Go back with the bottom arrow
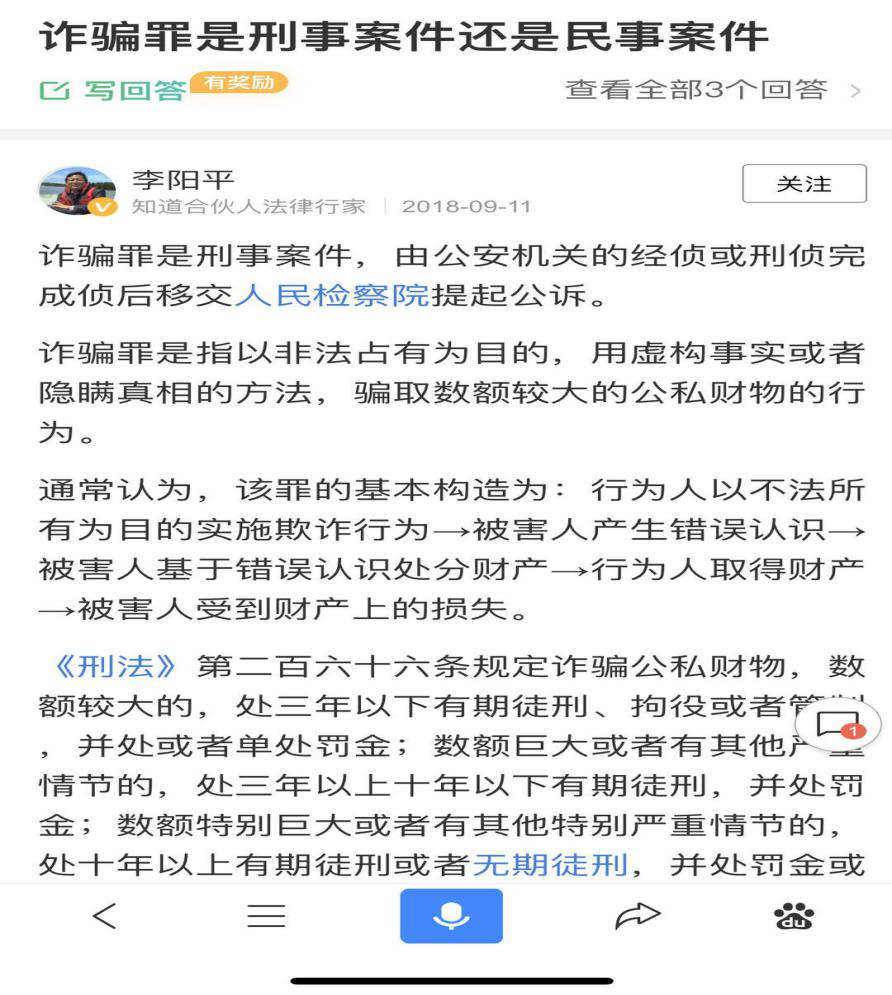Image resolution: width=892 pixels, height=995 pixels. (104, 915)
